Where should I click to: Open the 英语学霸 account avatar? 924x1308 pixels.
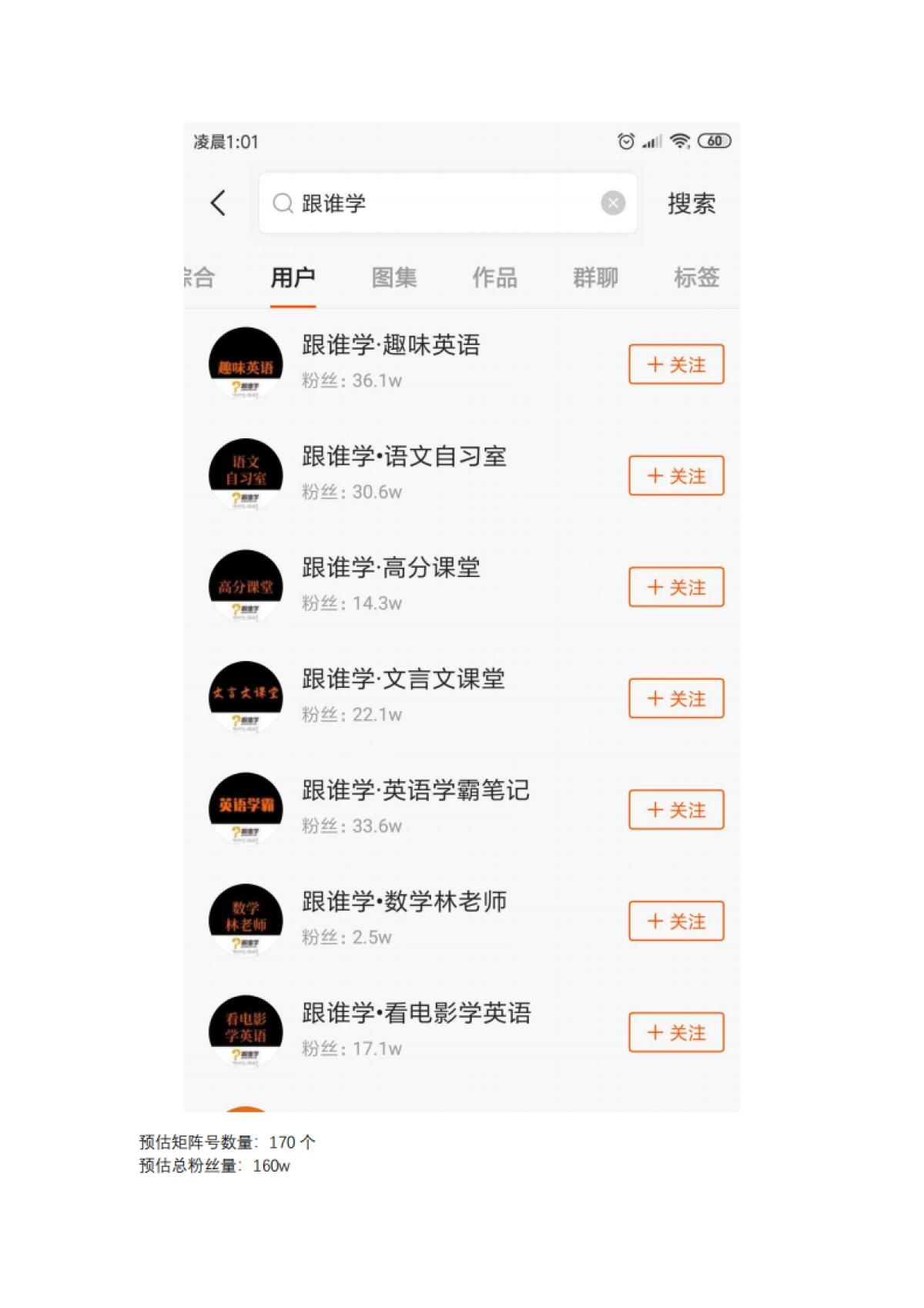tap(245, 809)
